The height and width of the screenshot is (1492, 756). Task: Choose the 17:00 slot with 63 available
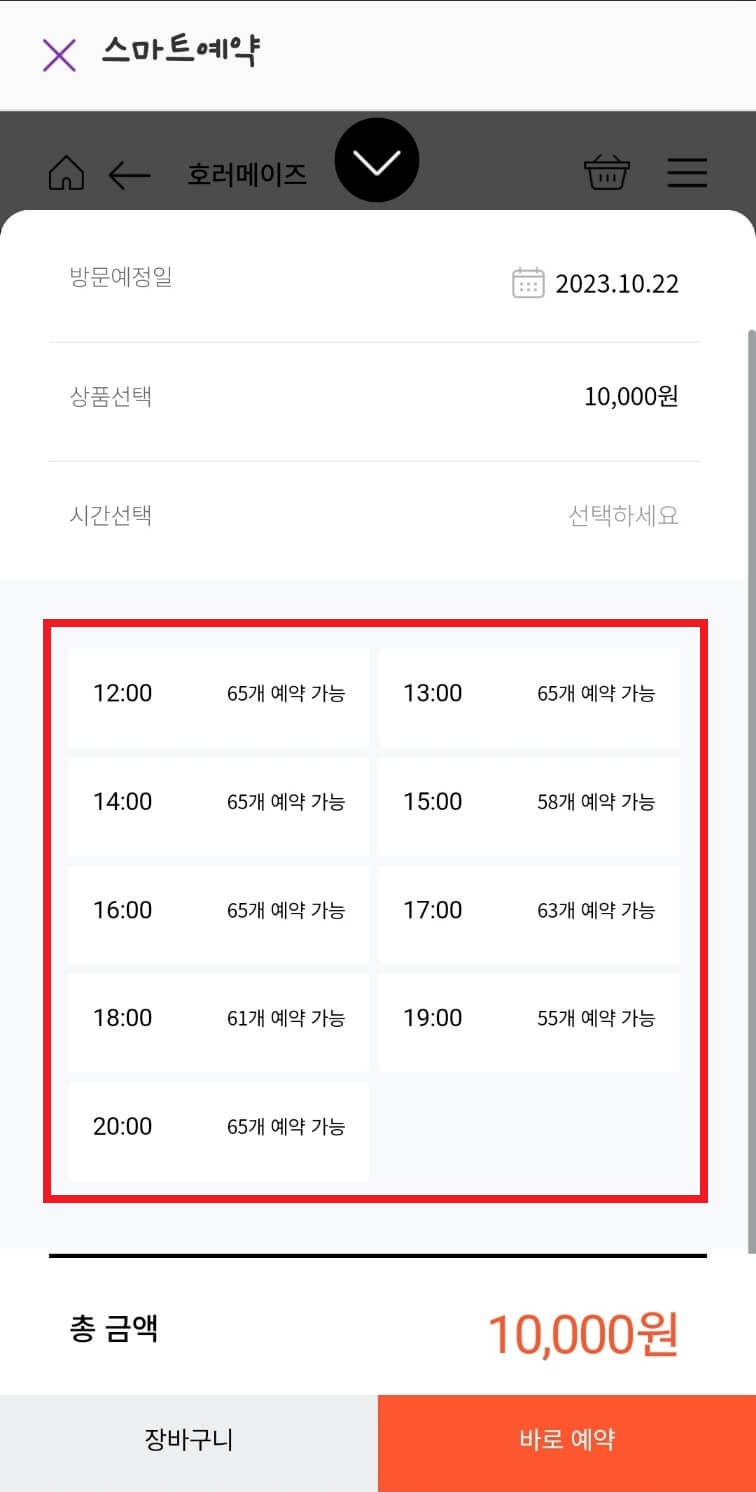pyautogui.click(x=528, y=910)
